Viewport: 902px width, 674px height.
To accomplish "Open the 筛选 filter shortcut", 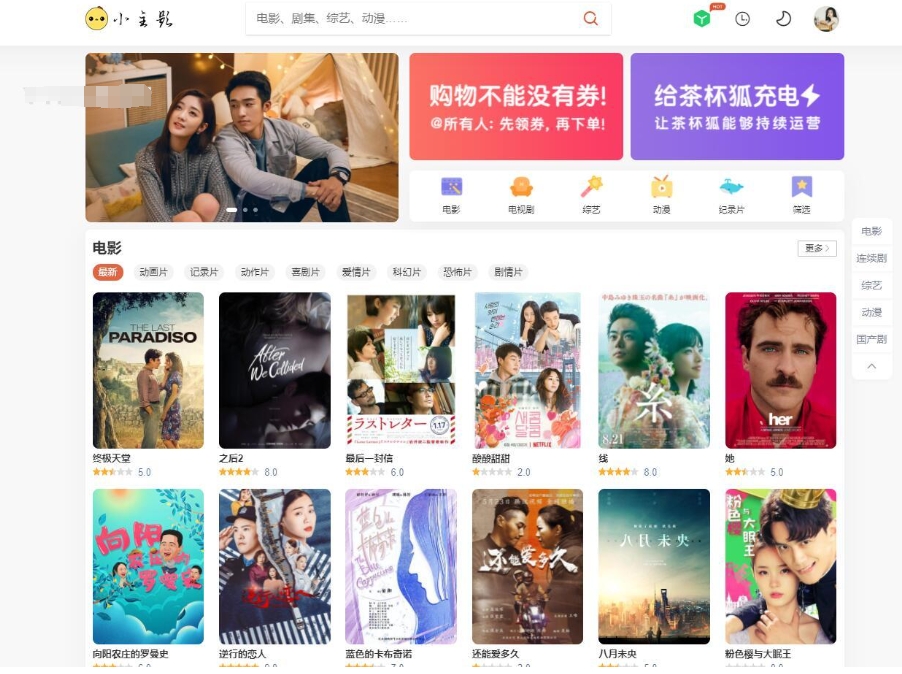I will tap(801, 194).
